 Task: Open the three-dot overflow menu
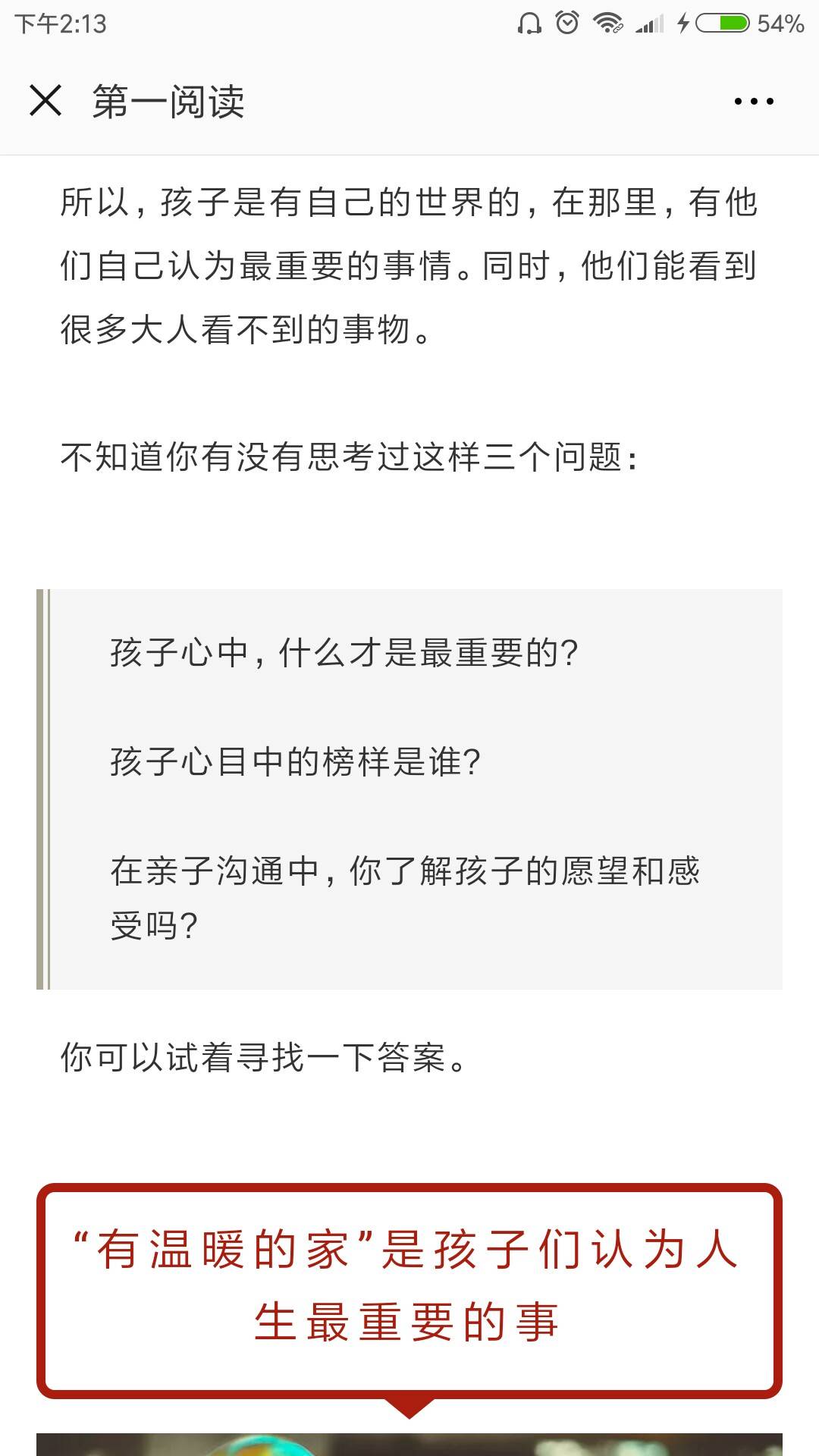[x=754, y=101]
